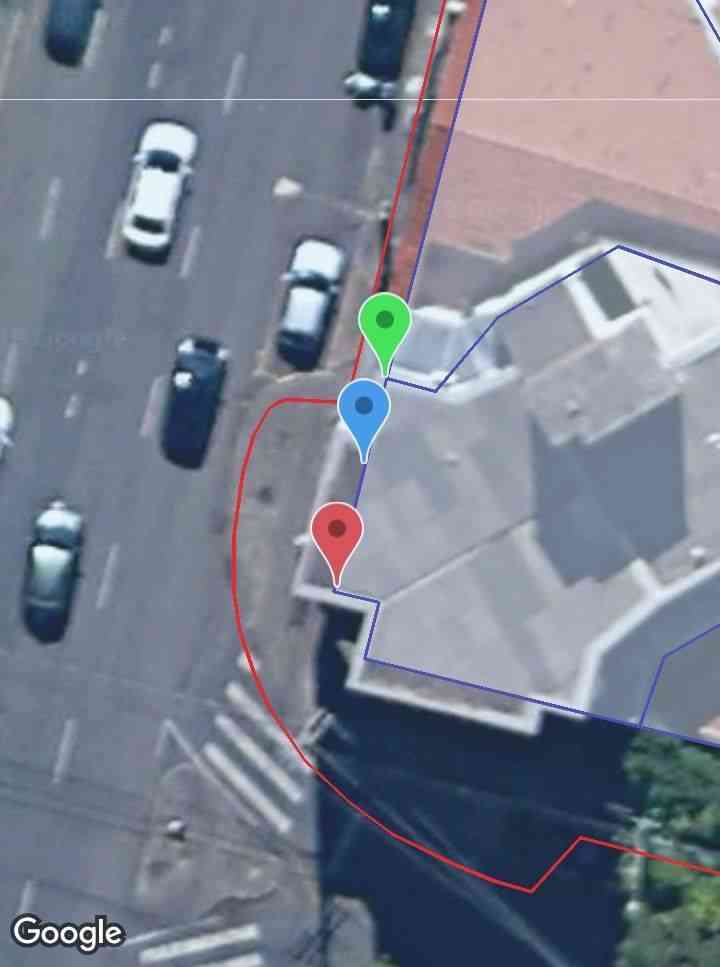This screenshot has height=967, width=720.
Task: Tap the blue map marker
Action: pos(364,410)
